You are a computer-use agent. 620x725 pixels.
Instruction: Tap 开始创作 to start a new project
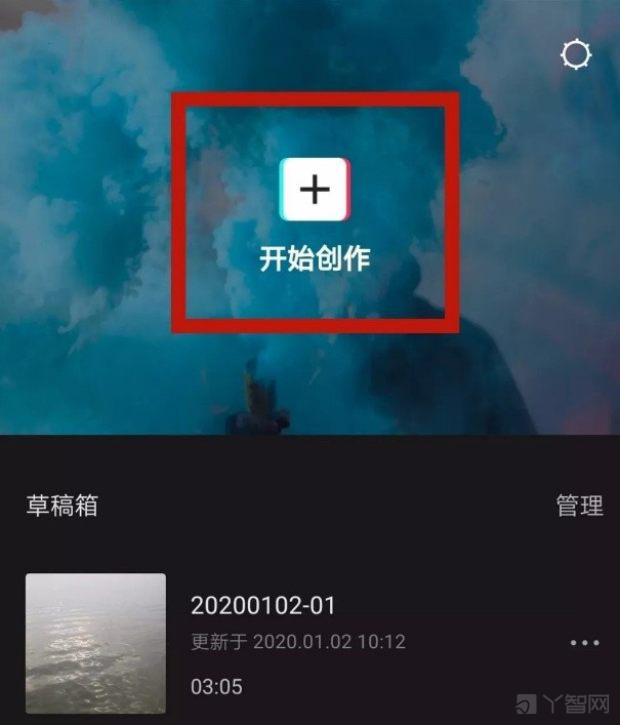click(315, 190)
